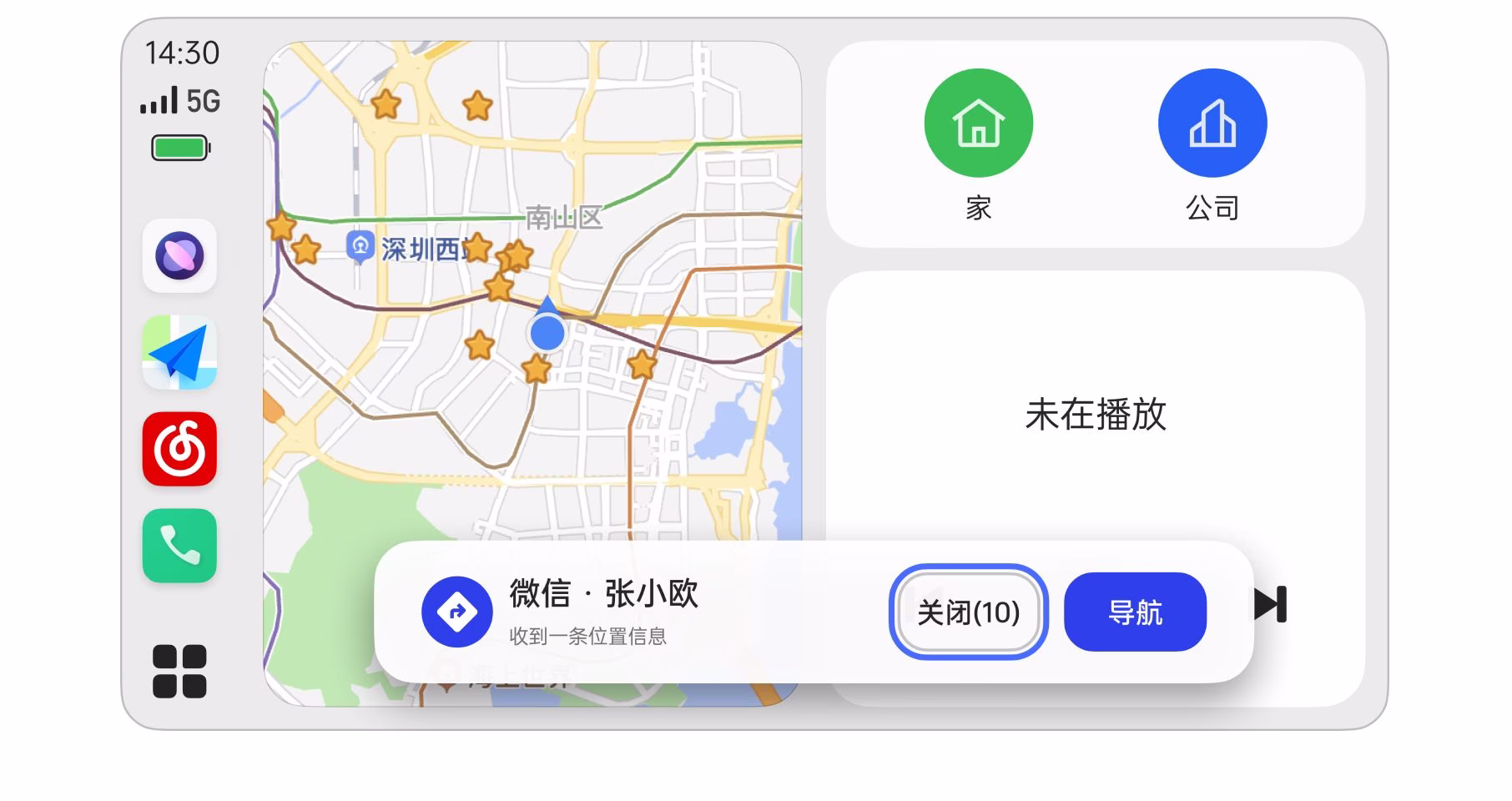Open the app grid launcher
1512x801 pixels.
tap(179, 671)
